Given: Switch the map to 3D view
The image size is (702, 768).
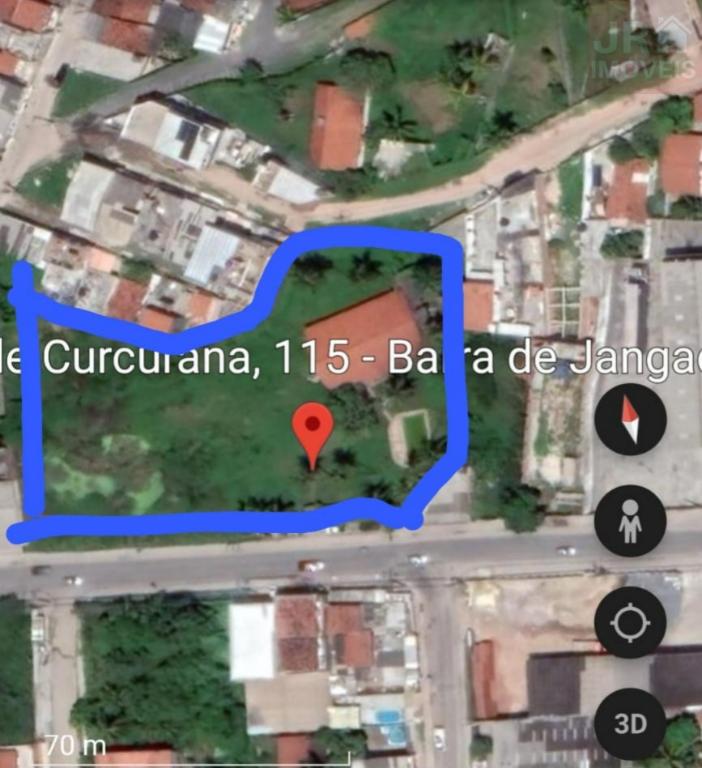Looking at the screenshot, I should click(630, 724).
